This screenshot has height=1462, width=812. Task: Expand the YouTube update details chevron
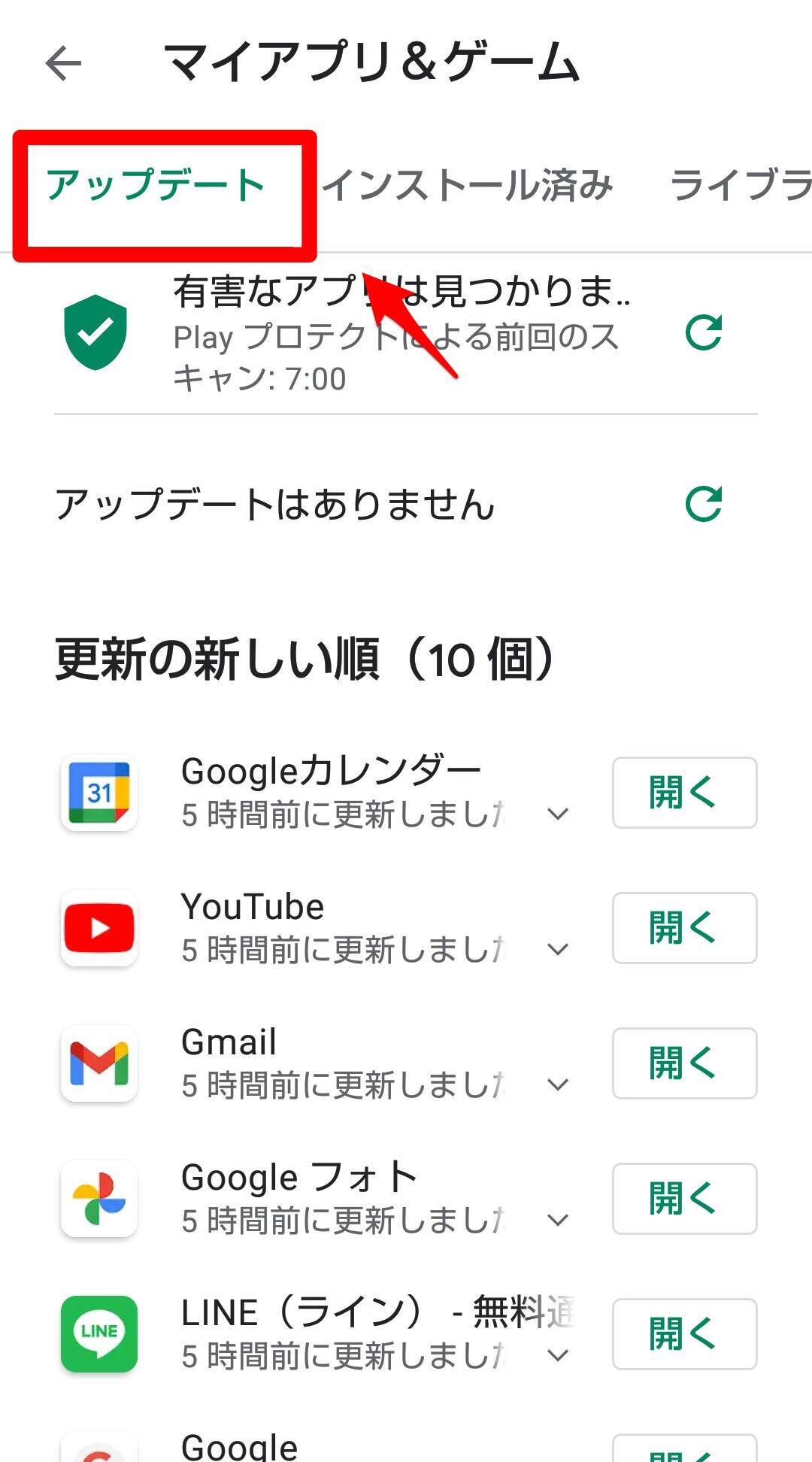point(557,948)
